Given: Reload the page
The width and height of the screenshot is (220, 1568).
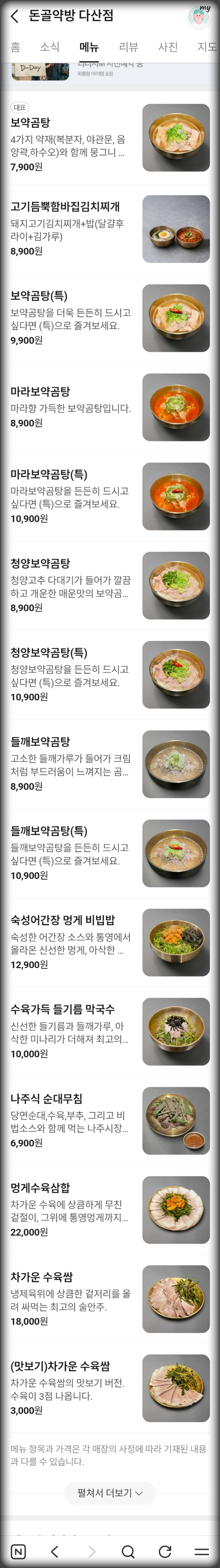Looking at the screenshot, I should click(165, 1551).
